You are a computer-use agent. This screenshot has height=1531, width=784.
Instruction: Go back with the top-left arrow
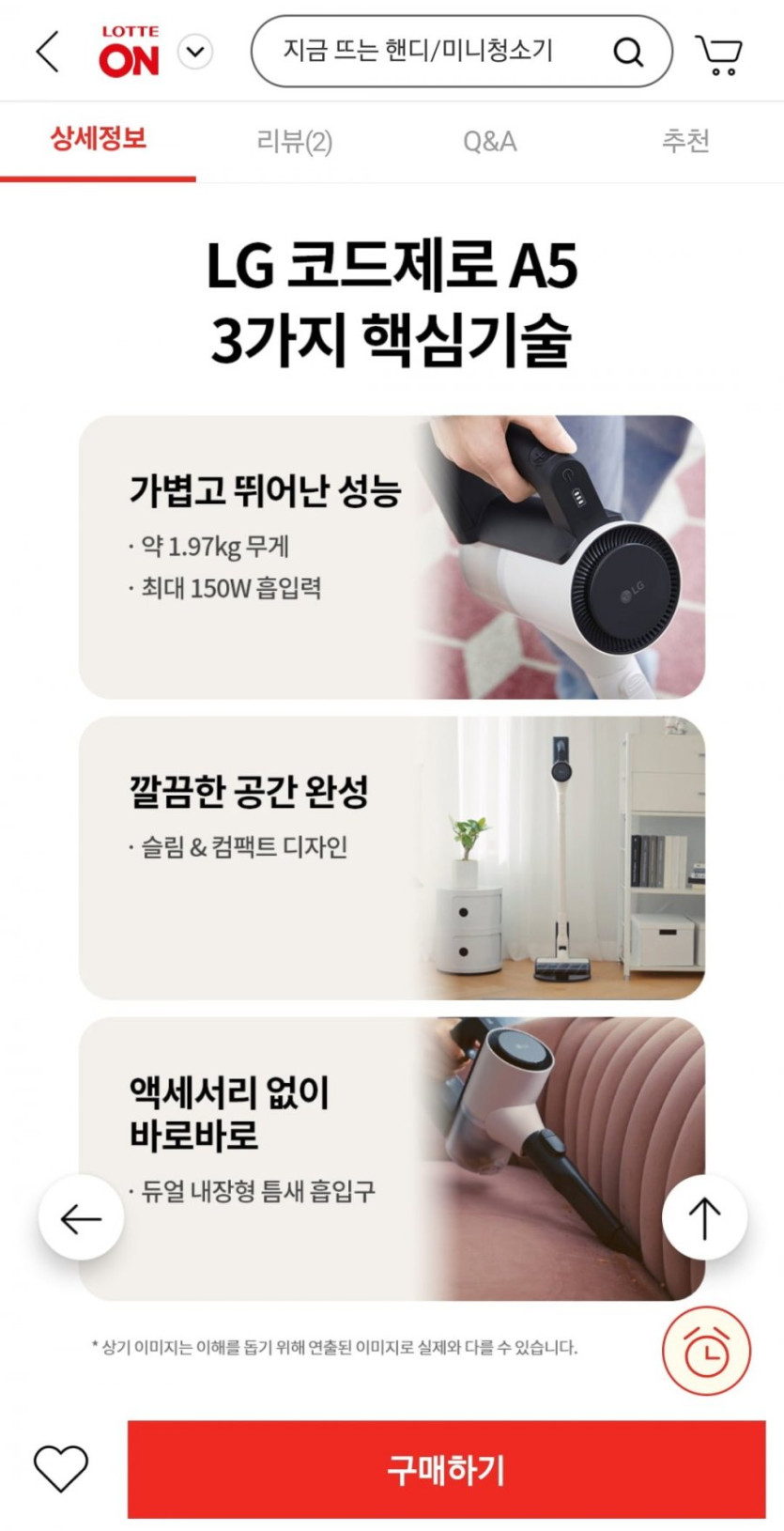48,52
